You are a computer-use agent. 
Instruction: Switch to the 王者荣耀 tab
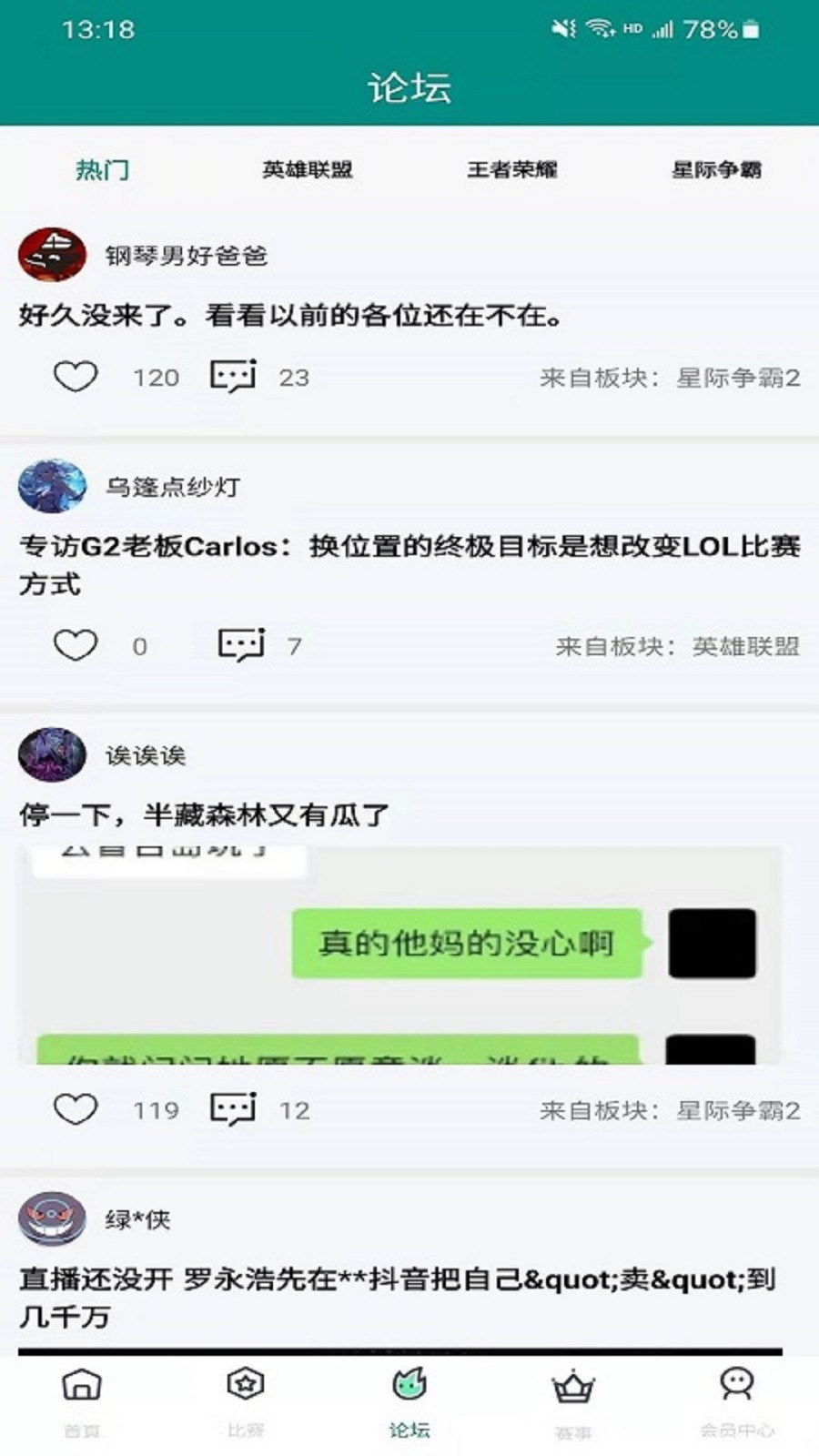(511, 169)
